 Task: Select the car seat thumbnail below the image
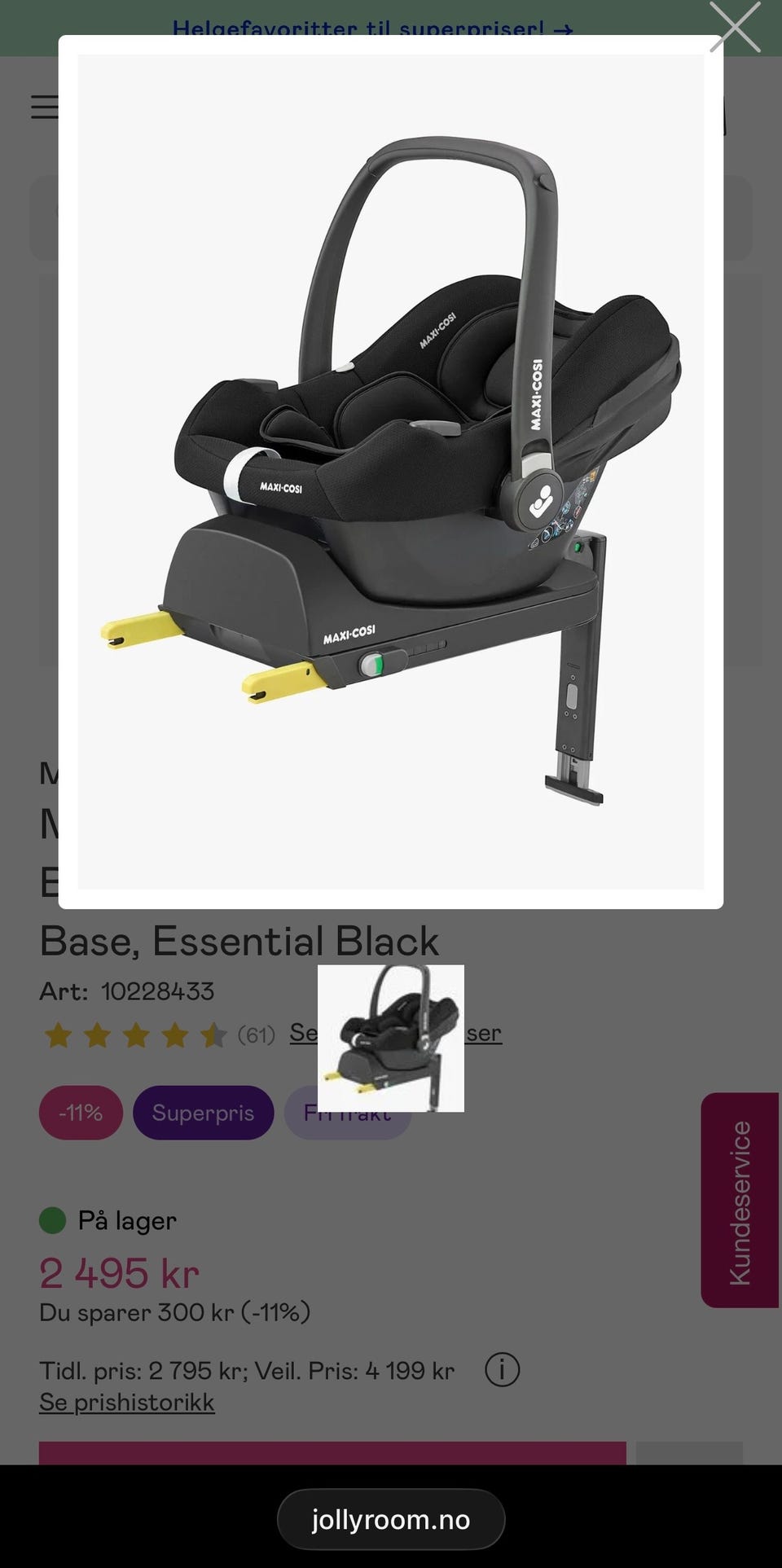click(x=391, y=1038)
